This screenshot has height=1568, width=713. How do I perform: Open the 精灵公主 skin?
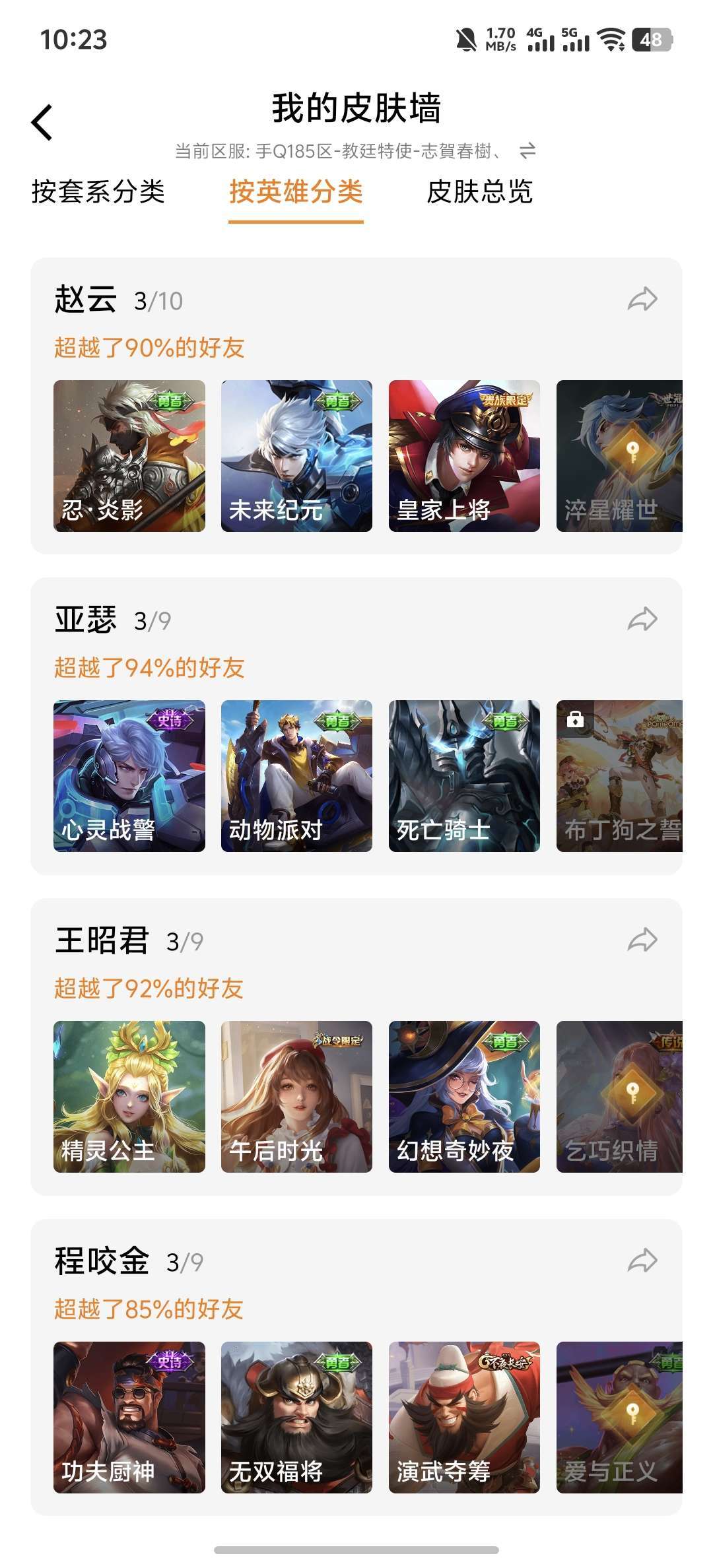click(129, 1097)
